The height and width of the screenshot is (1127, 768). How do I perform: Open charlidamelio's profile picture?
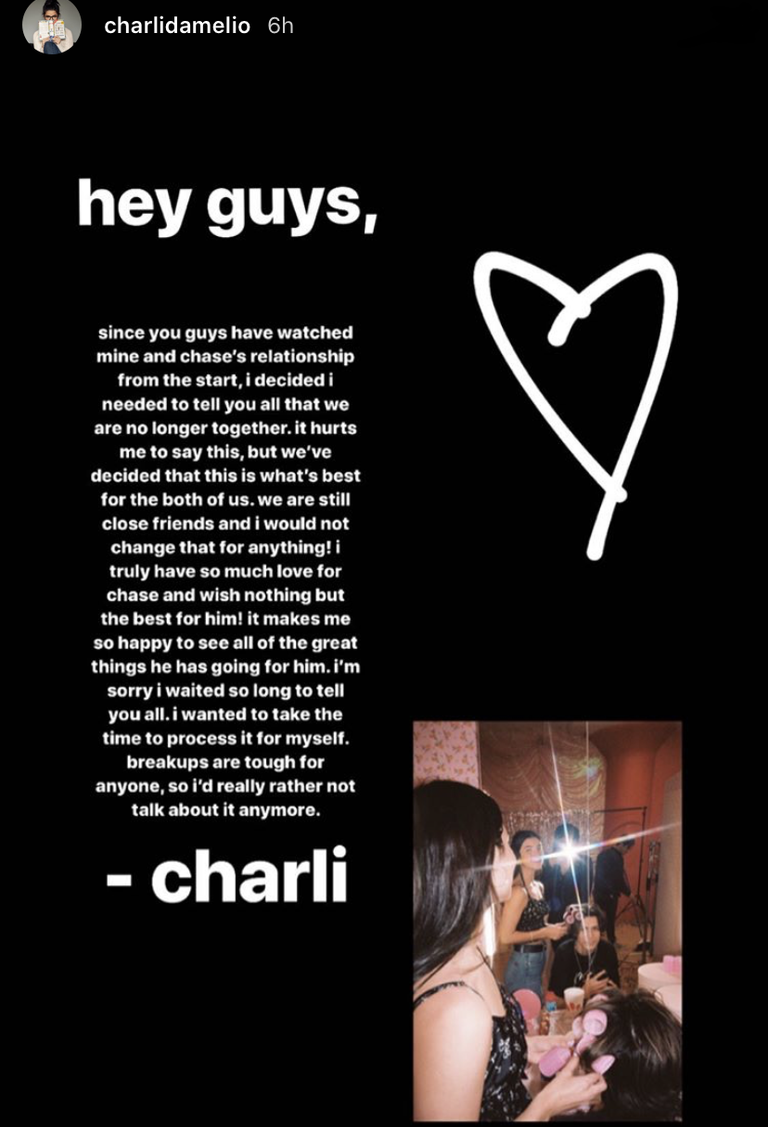tap(52, 26)
